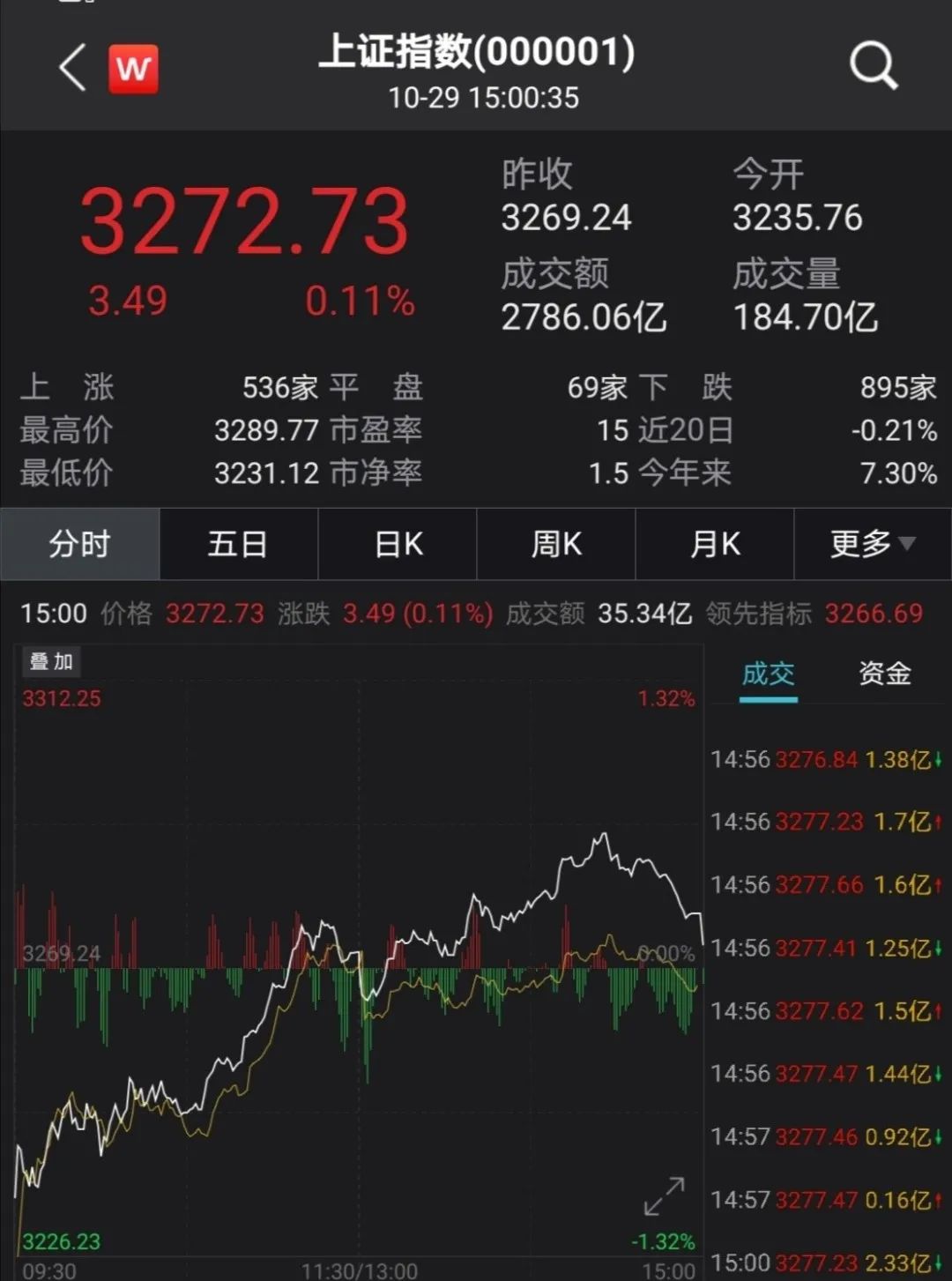View the 月K chart tab
This screenshot has width=952, height=1281.
tap(715, 544)
